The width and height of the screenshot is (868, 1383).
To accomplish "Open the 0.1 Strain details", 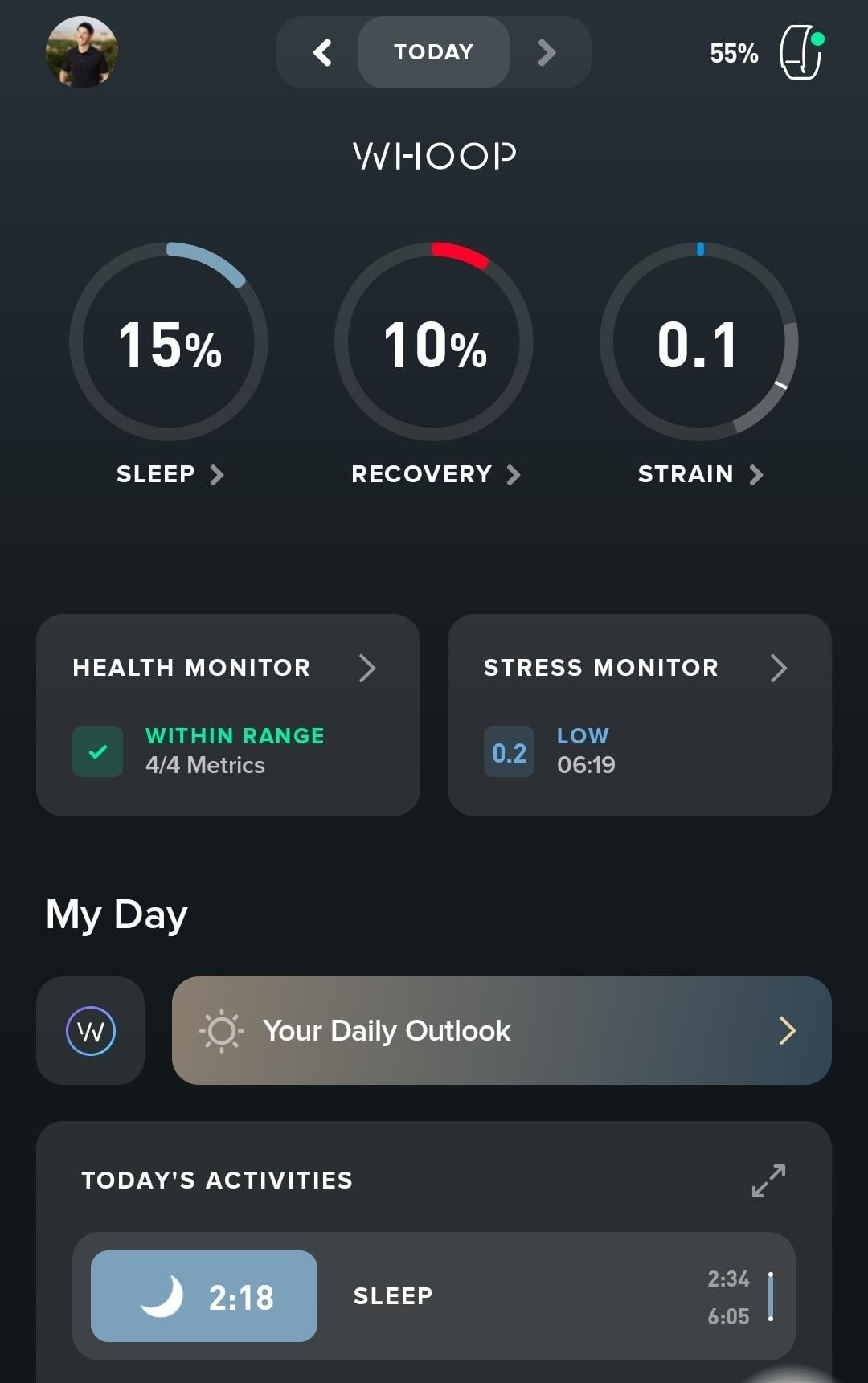I will [698, 342].
